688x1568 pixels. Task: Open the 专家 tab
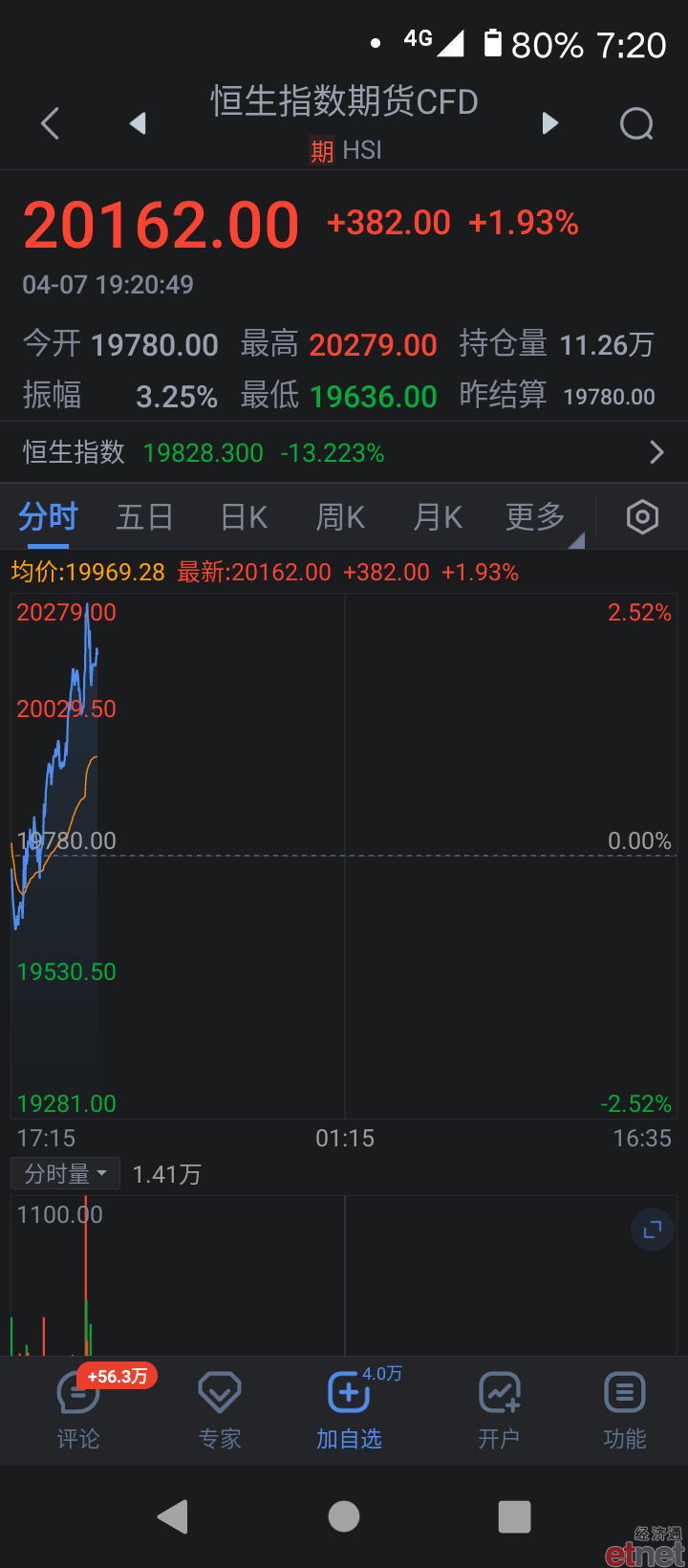(x=220, y=1410)
